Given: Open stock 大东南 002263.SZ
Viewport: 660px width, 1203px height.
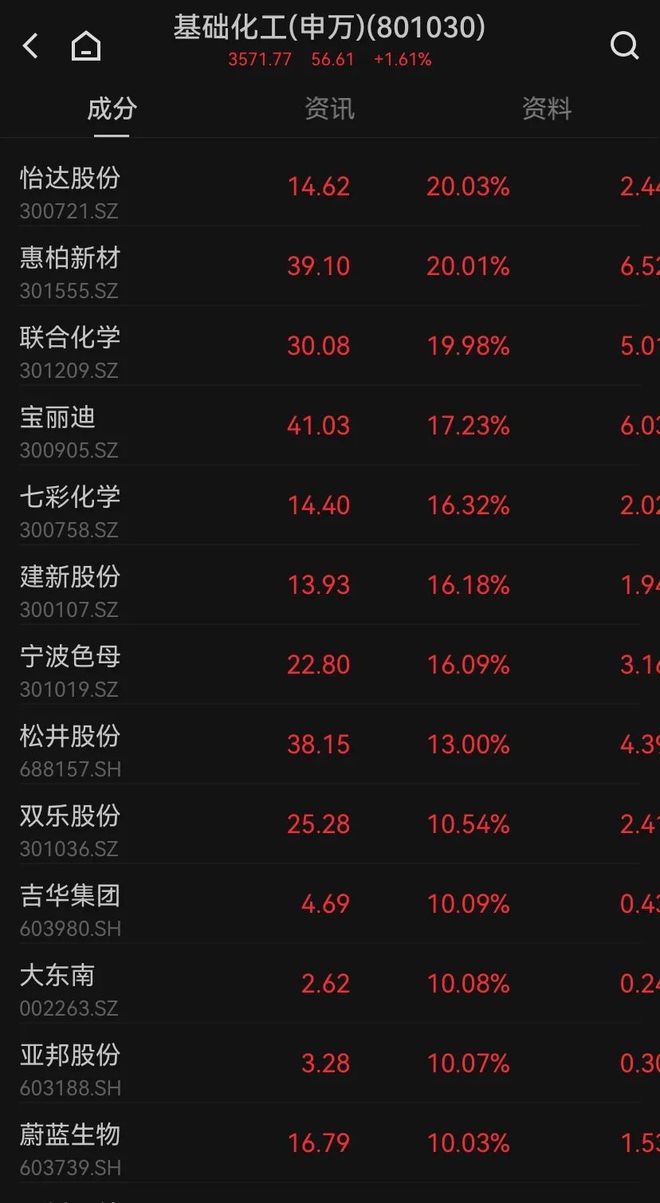Looking at the screenshot, I should click(330, 983).
